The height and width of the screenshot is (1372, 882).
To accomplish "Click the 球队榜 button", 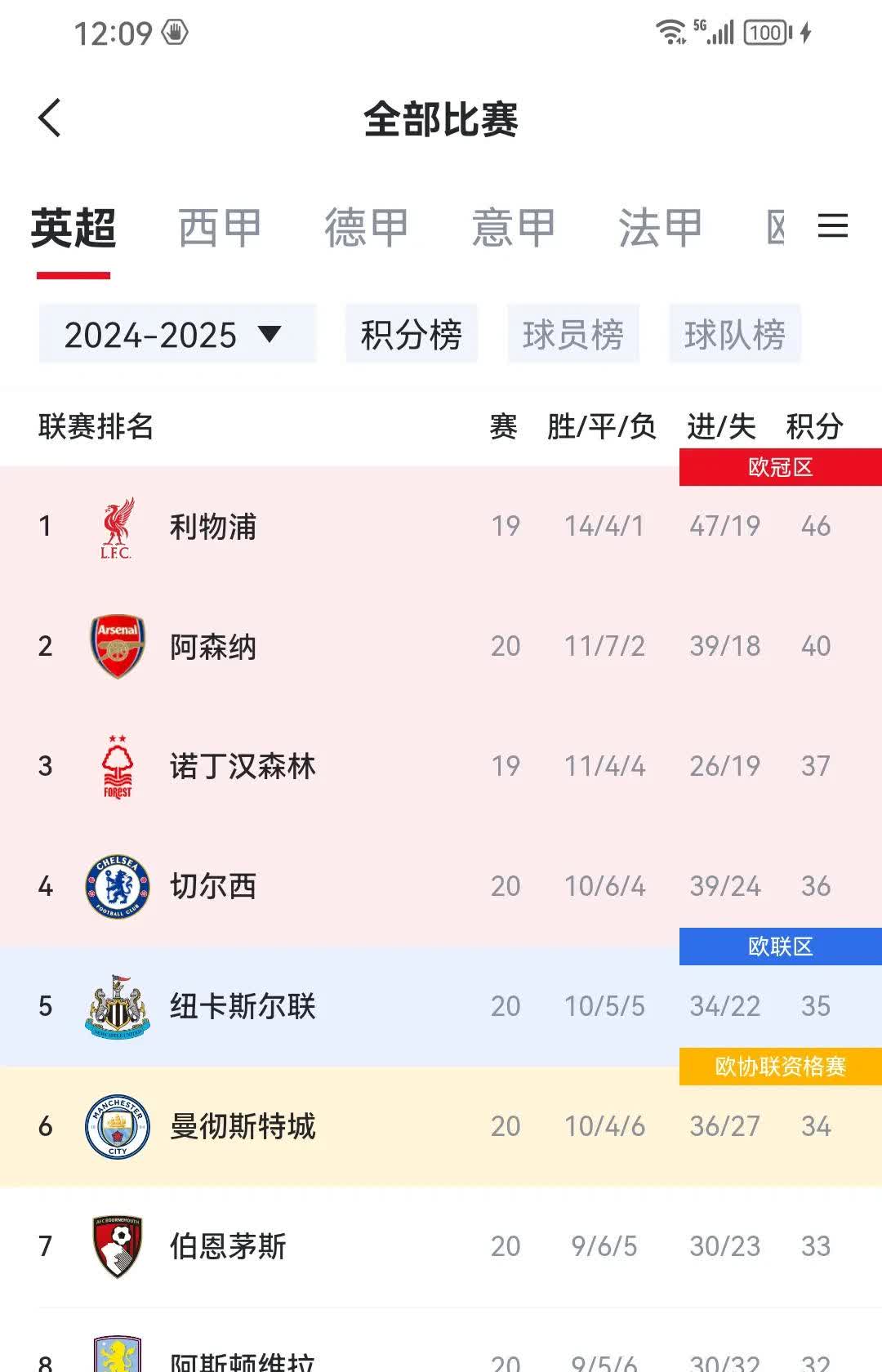I will pos(734,333).
